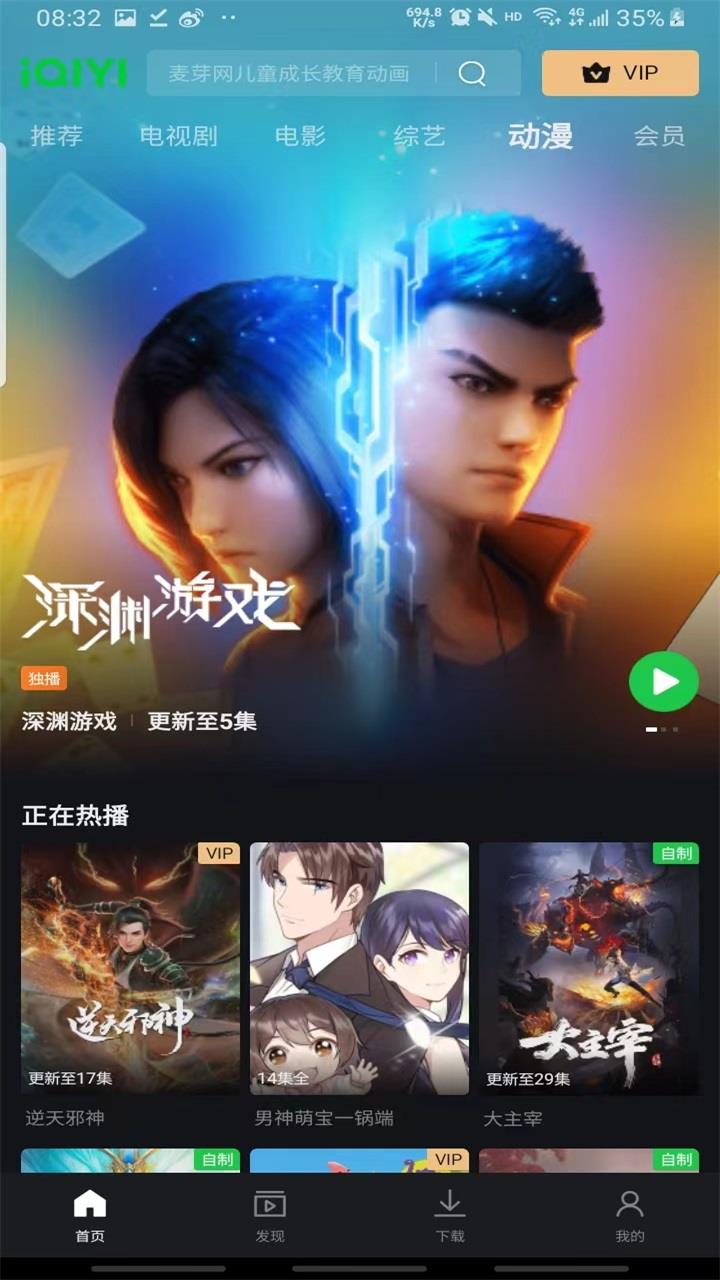
Task: Switch to the 发现 bottom tab
Action: 270,1215
